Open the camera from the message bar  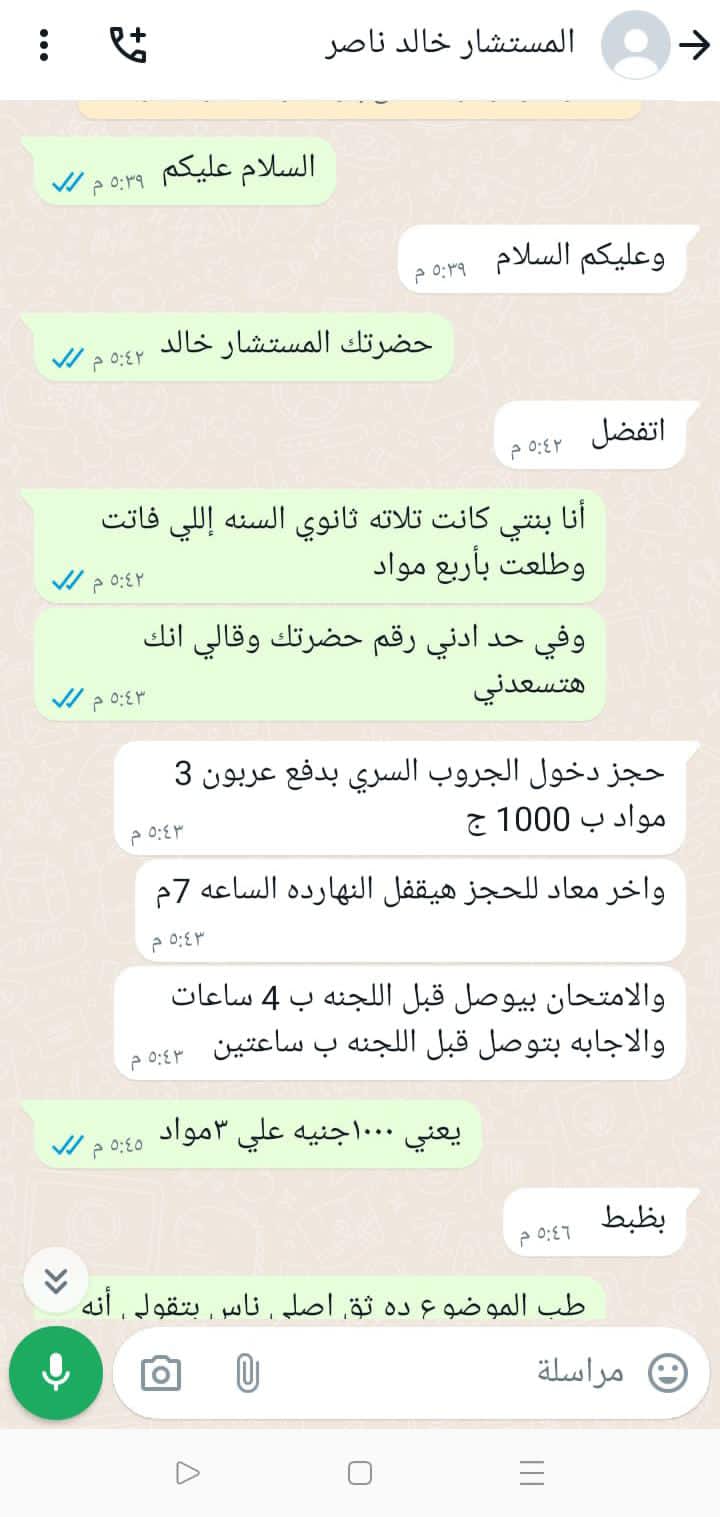[x=161, y=1374]
